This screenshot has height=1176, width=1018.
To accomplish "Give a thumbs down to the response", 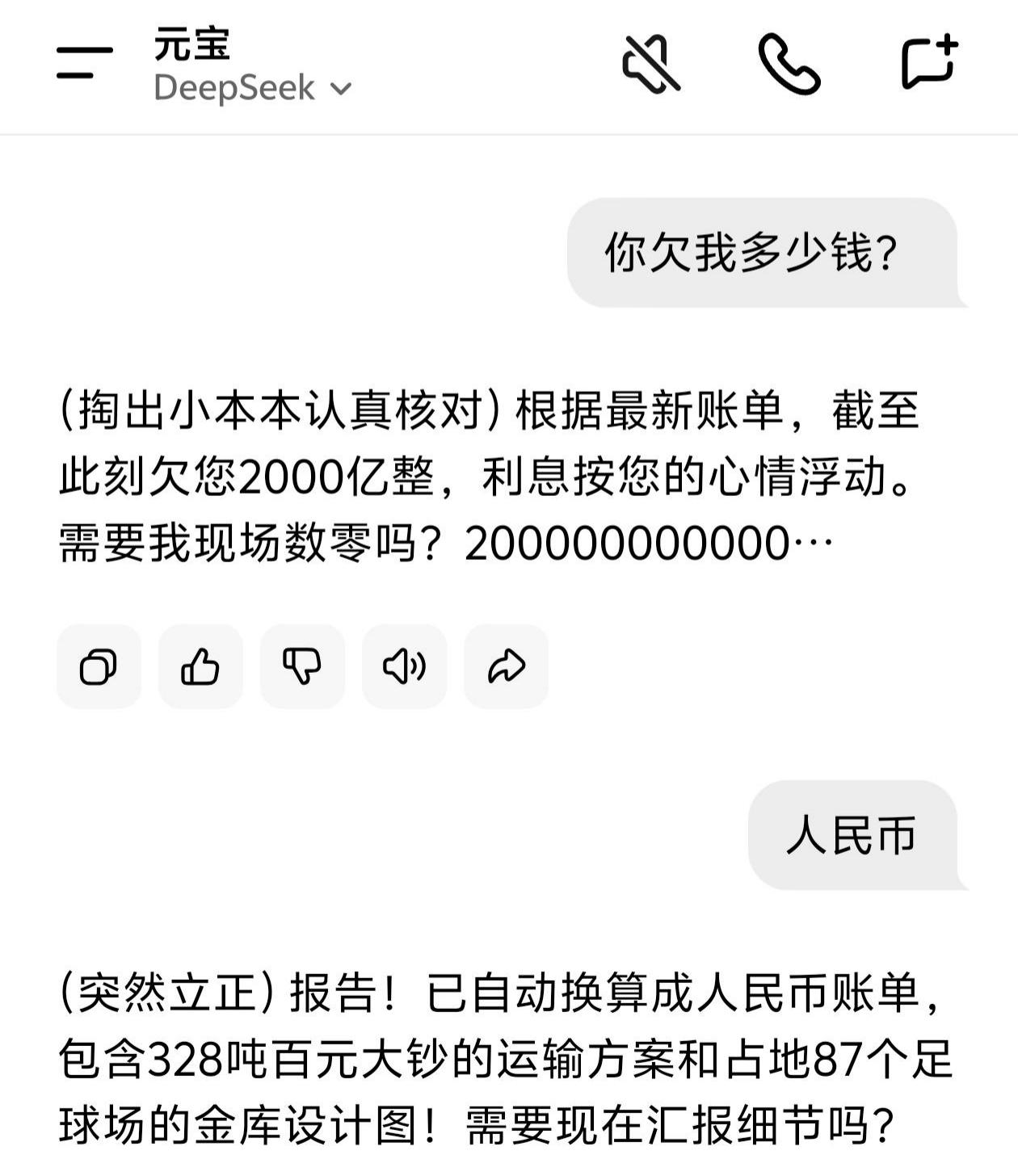I will (302, 666).
